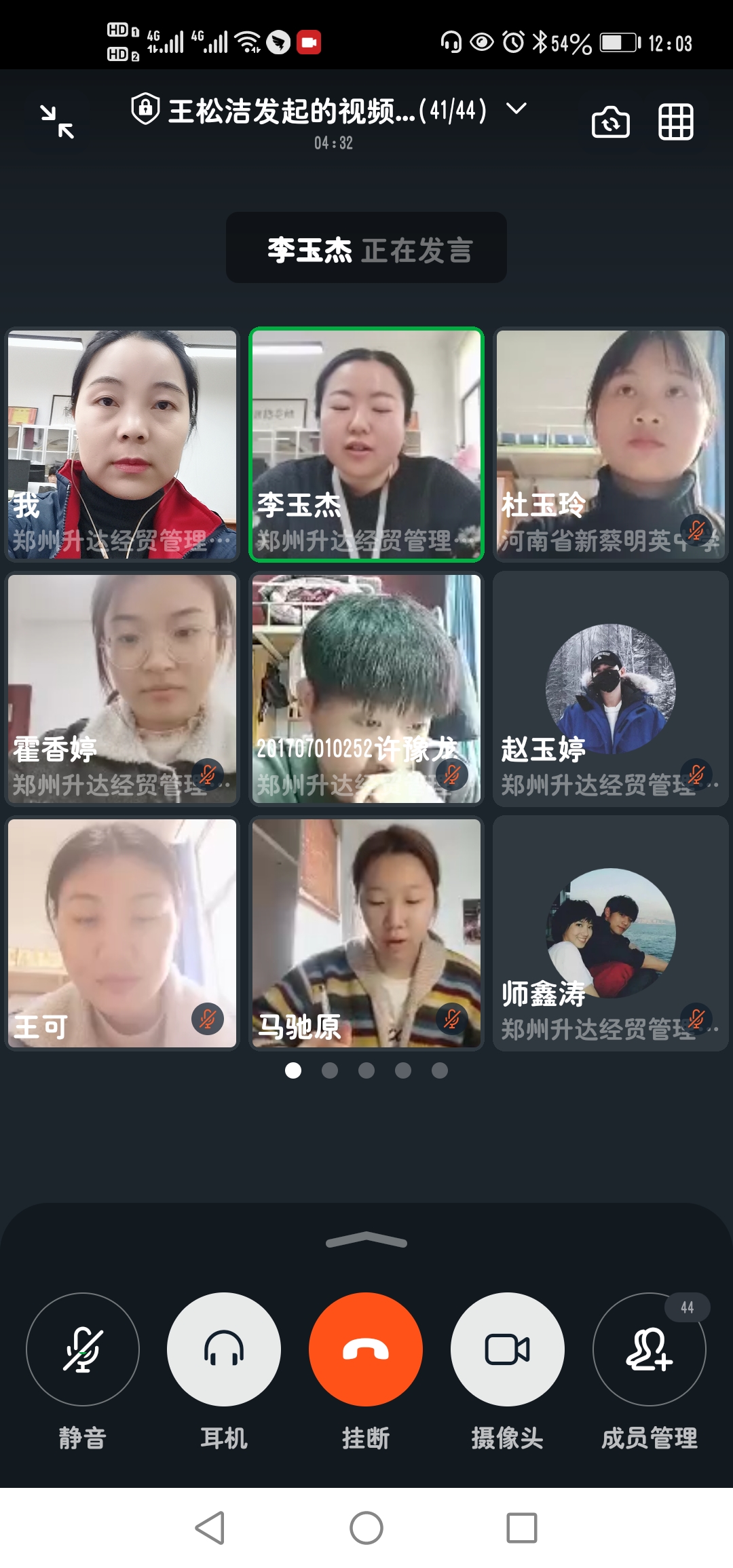This screenshot has width=733, height=1568.
Task: Open 李玉杰's video tile
Action: click(366, 445)
